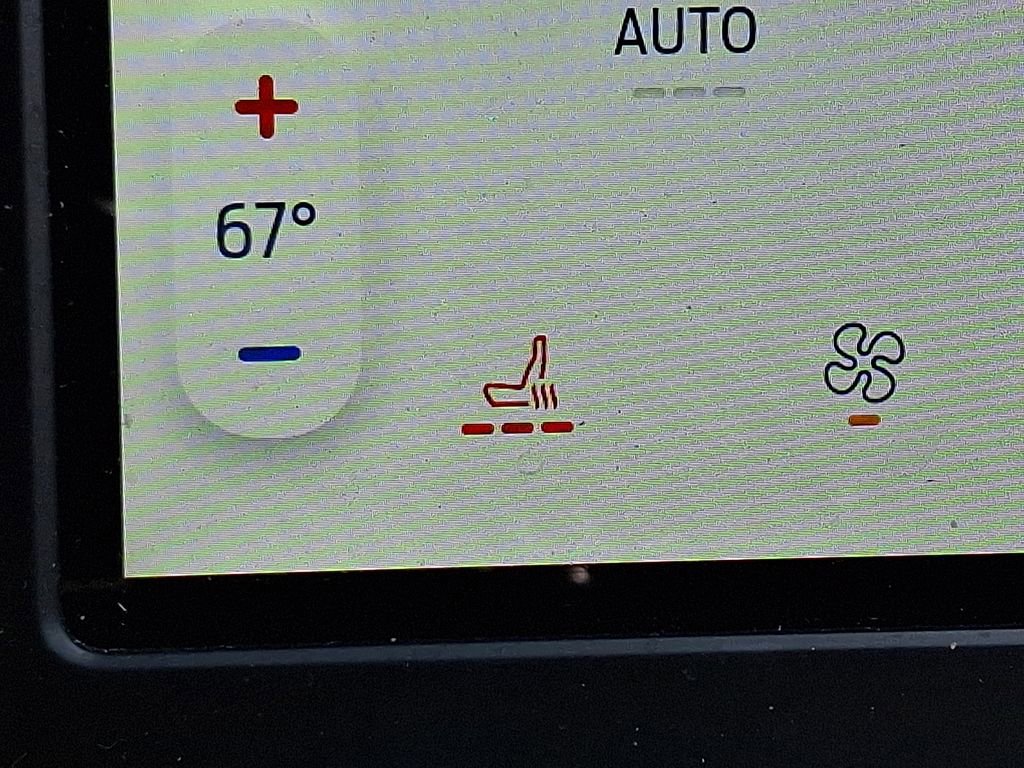This screenshot has width=1024, height=768.
Task: Lower the temperature with the blue minus
Action: [x=269, y=353]
